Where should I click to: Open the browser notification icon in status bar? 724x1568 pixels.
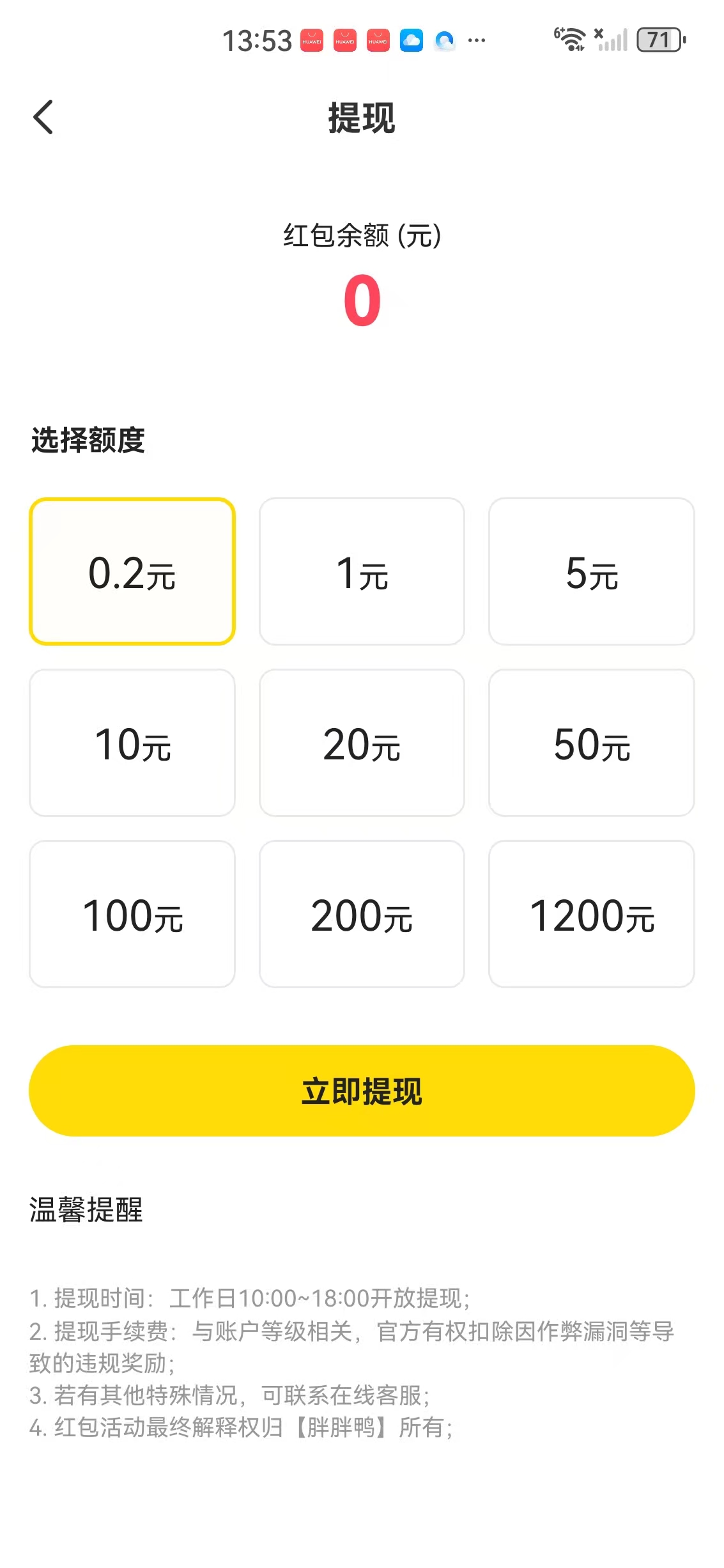(x=444, y=41)
